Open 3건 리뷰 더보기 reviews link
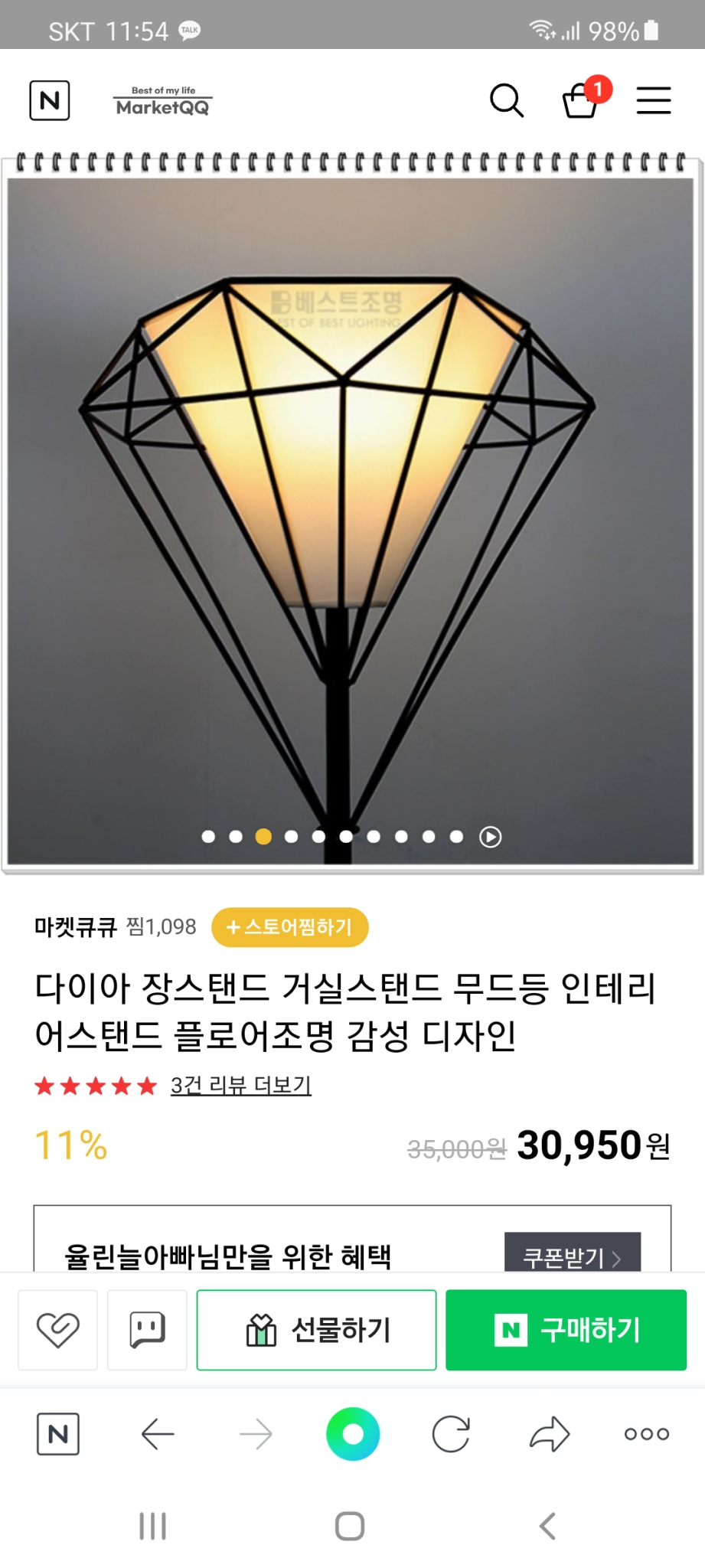 coord(240,1085)
